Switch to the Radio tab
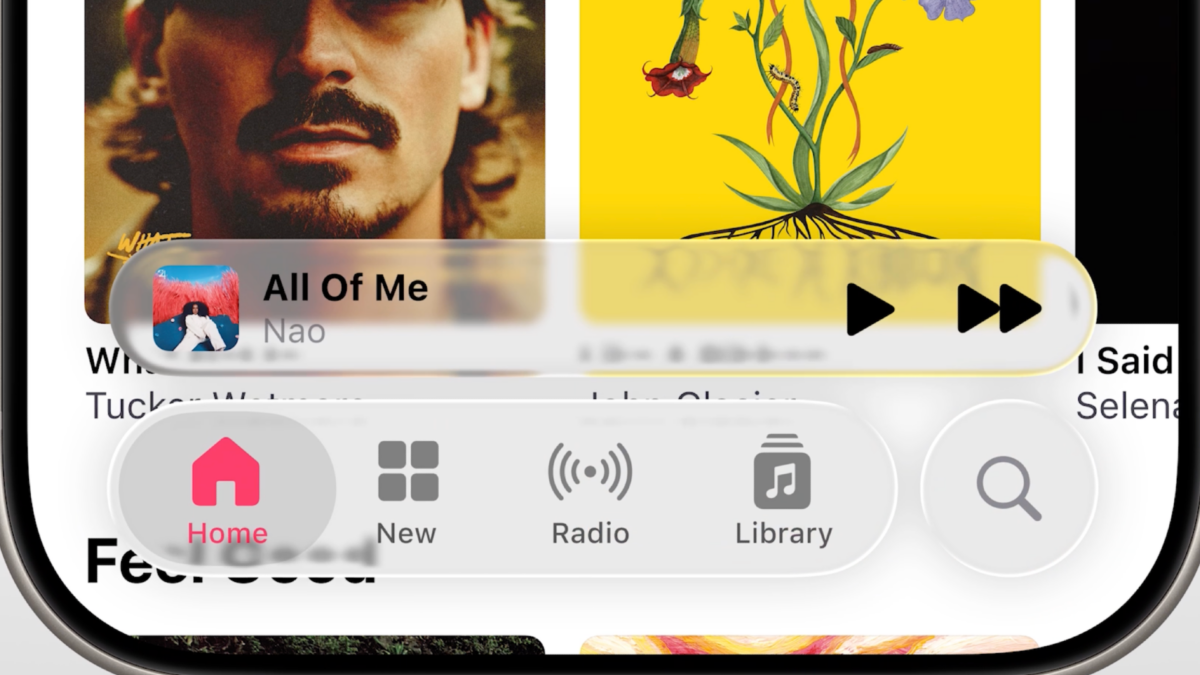Viewport: 1200px width, 675px height. [590, 489]
